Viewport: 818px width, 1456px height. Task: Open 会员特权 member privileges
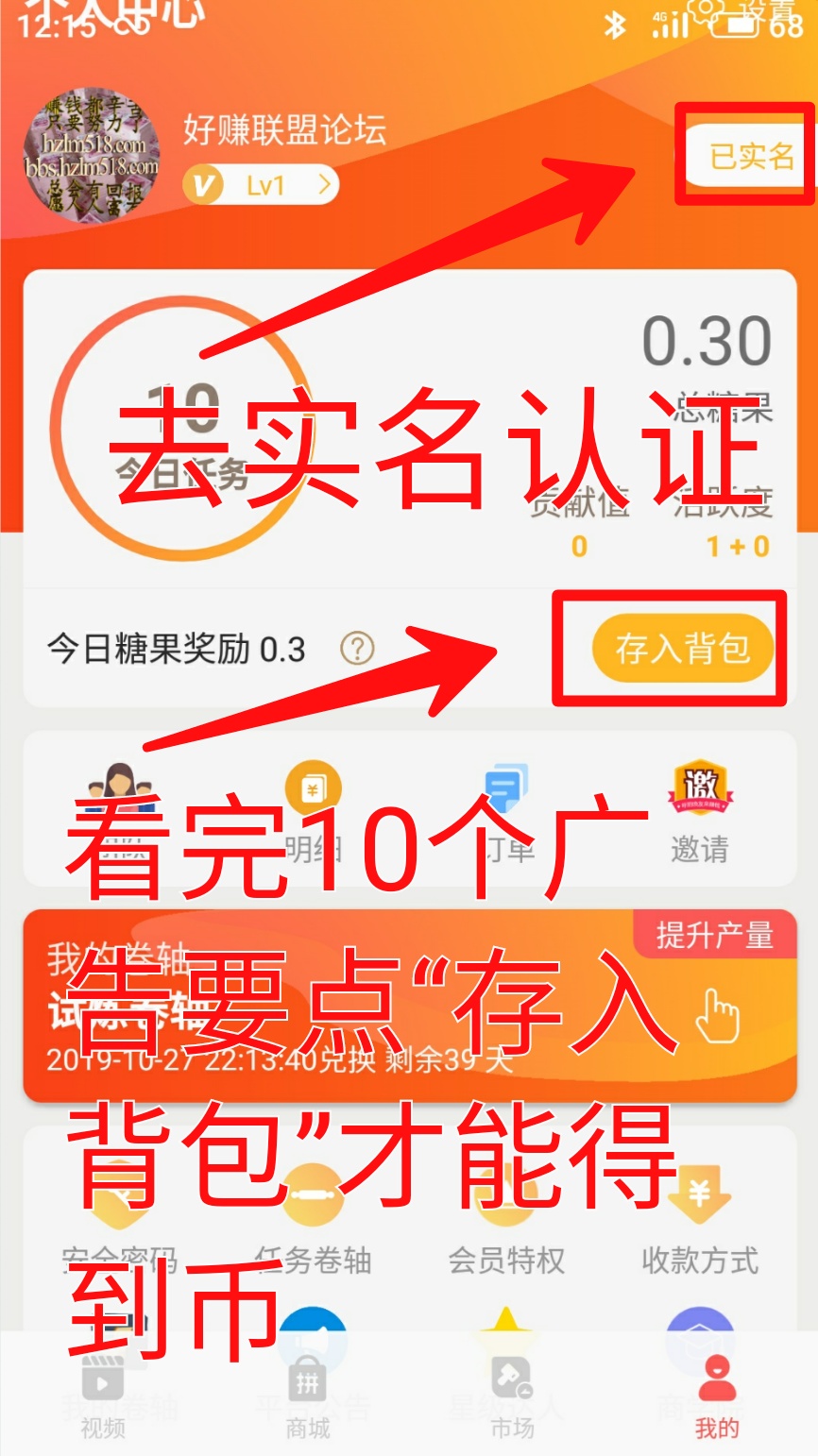(x=506, y=1227)
